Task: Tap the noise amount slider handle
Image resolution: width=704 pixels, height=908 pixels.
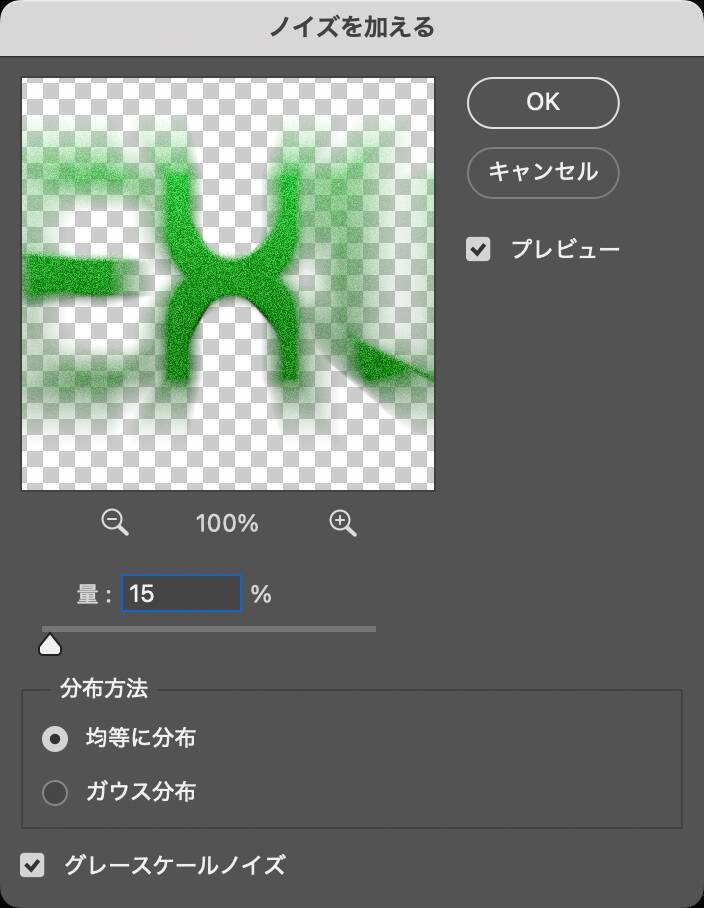Action: click(x=50, y=644)
